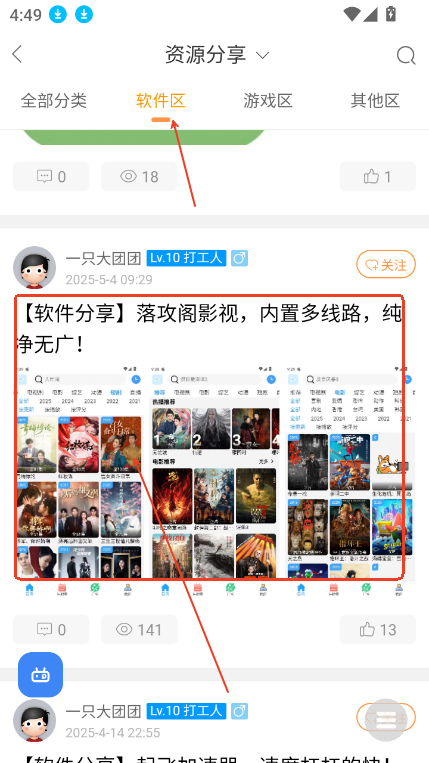The image size is (429, 763).
Task: Like the post showing 1 like
Action: (x=377, y=176)
